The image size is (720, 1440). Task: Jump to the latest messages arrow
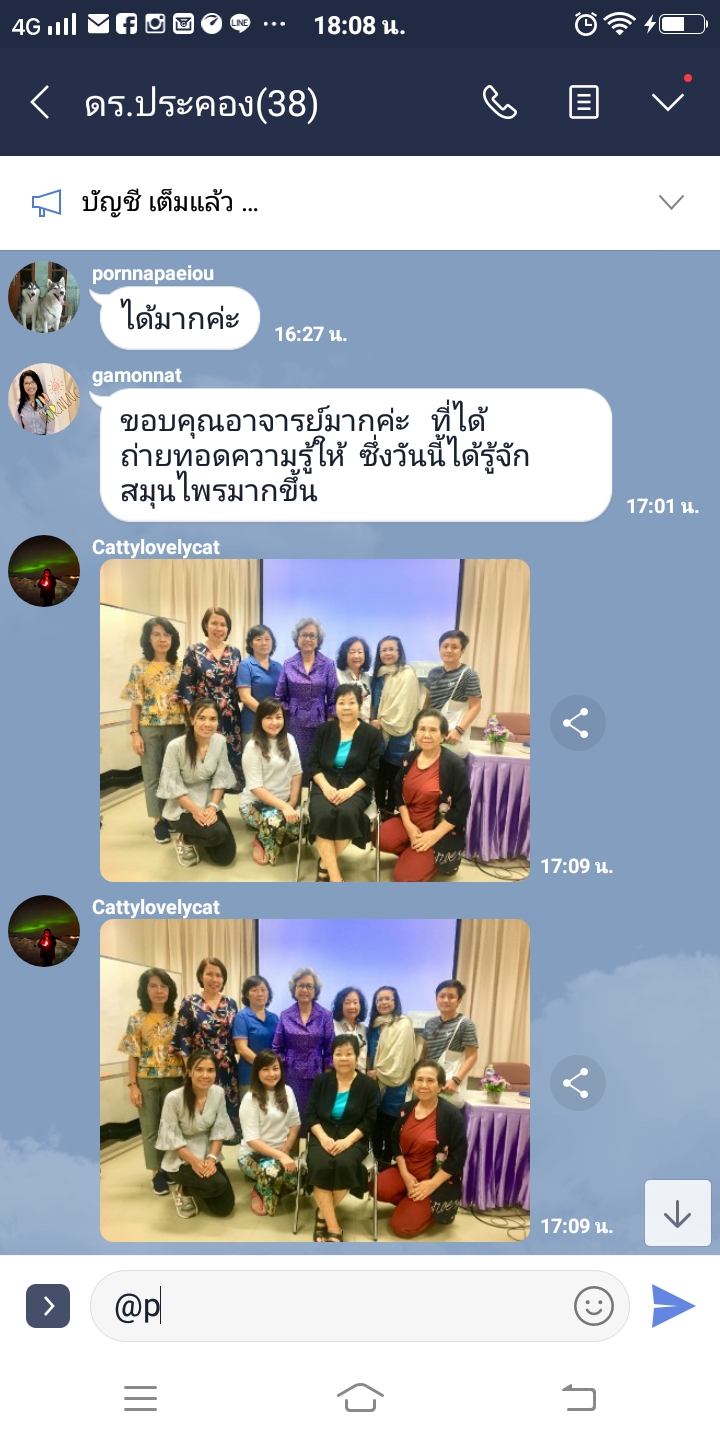pyautogui.click(x=677, y=1213)
